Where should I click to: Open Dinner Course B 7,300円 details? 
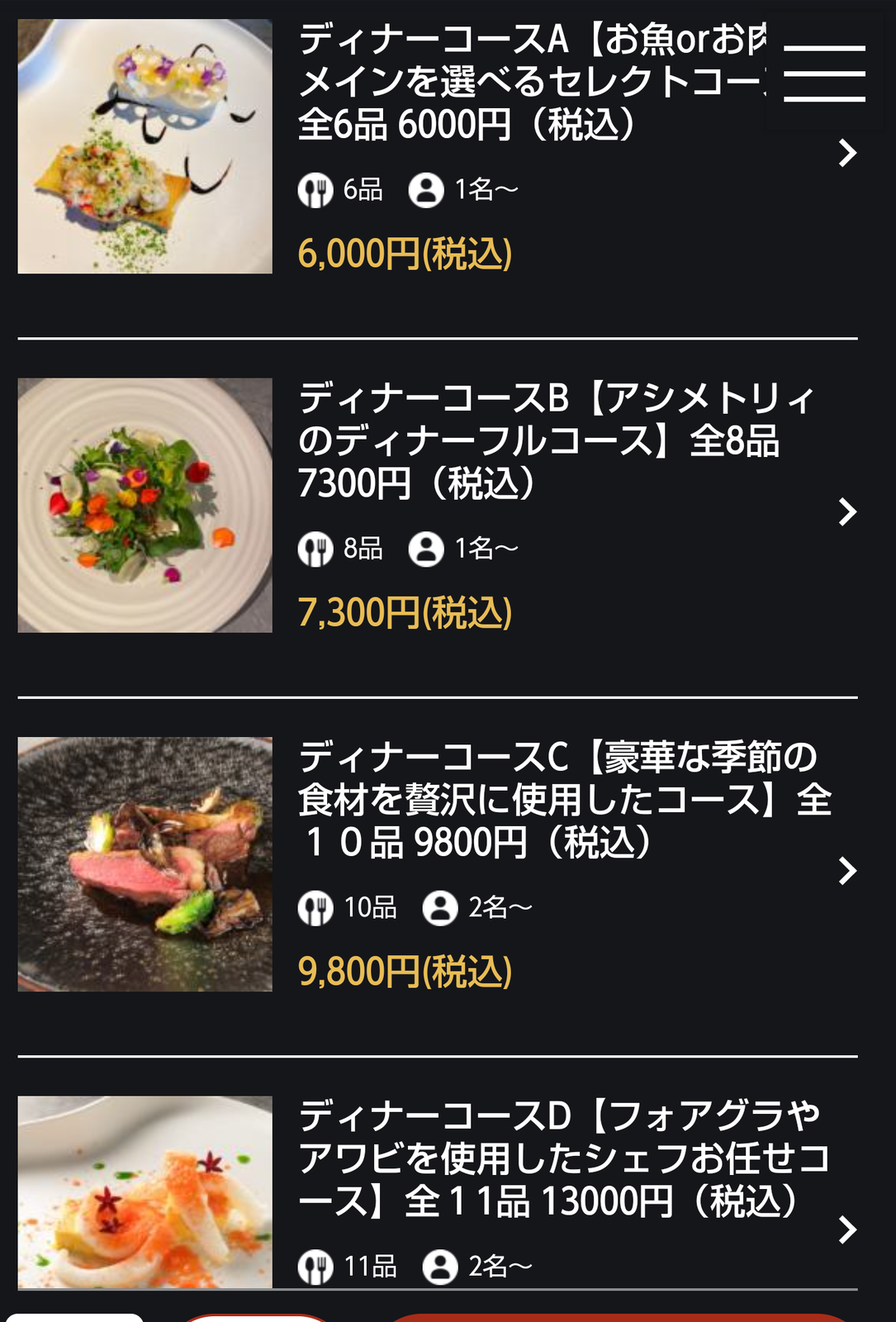[553, 440]
